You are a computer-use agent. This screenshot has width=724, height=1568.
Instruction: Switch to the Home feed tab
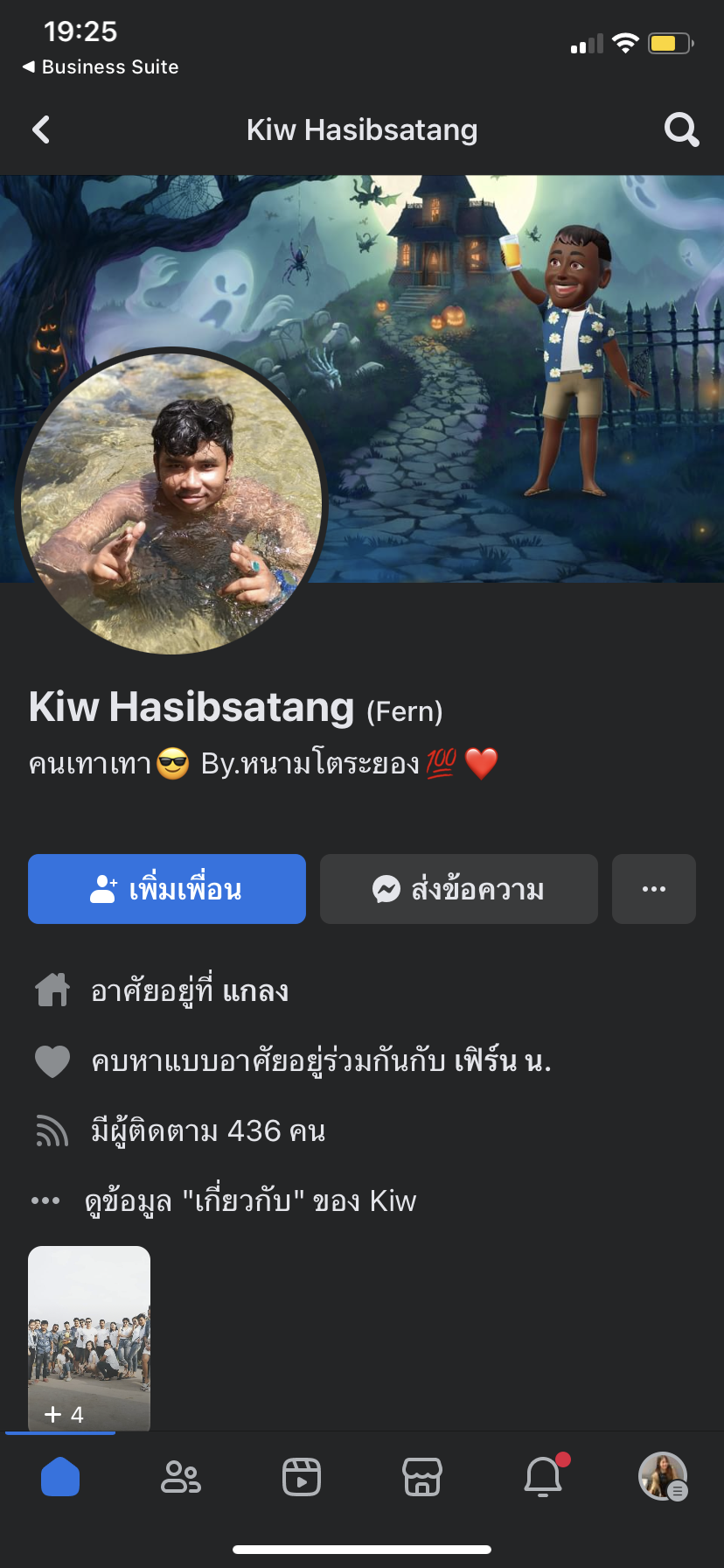pyautogui.click(x=60, y=1477)
